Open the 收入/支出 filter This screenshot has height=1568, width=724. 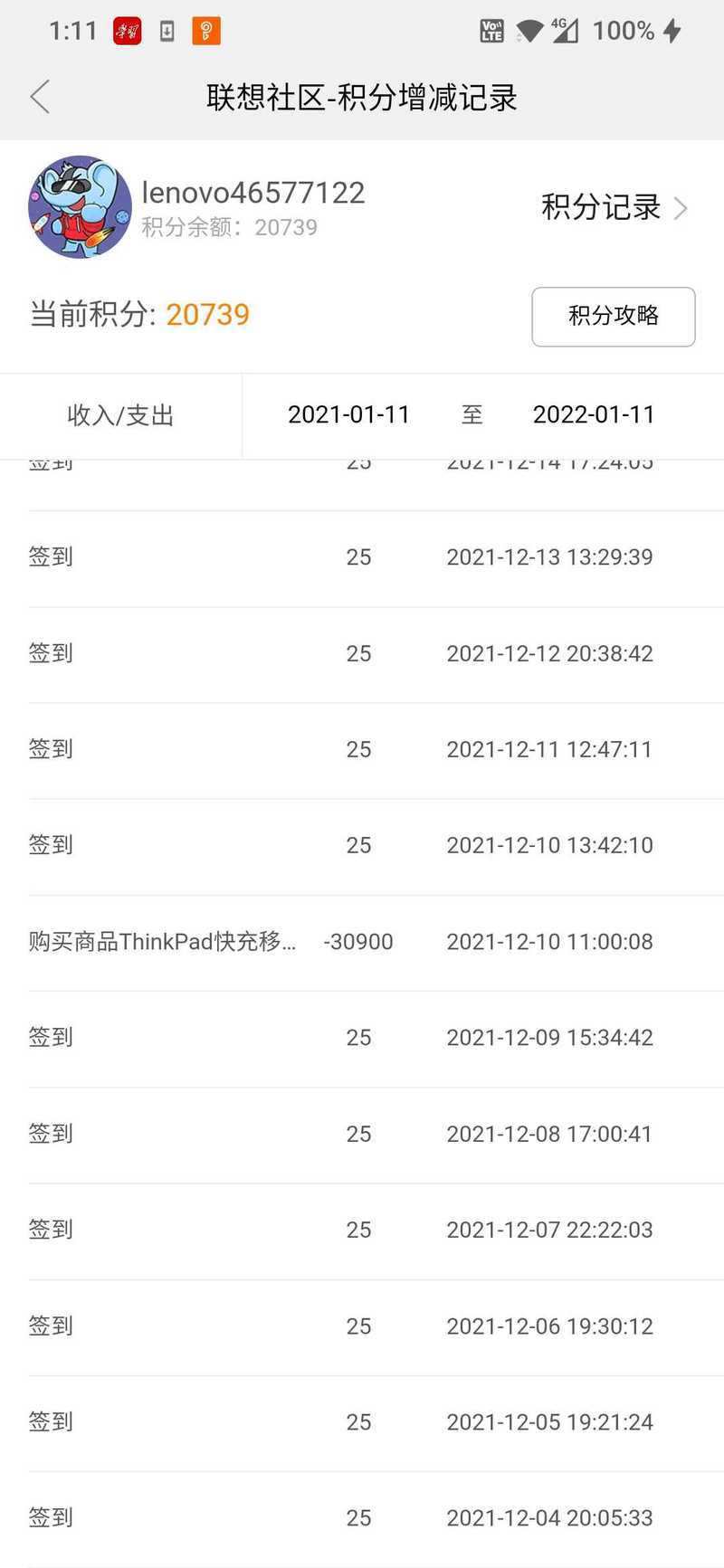tap(120, 415)
